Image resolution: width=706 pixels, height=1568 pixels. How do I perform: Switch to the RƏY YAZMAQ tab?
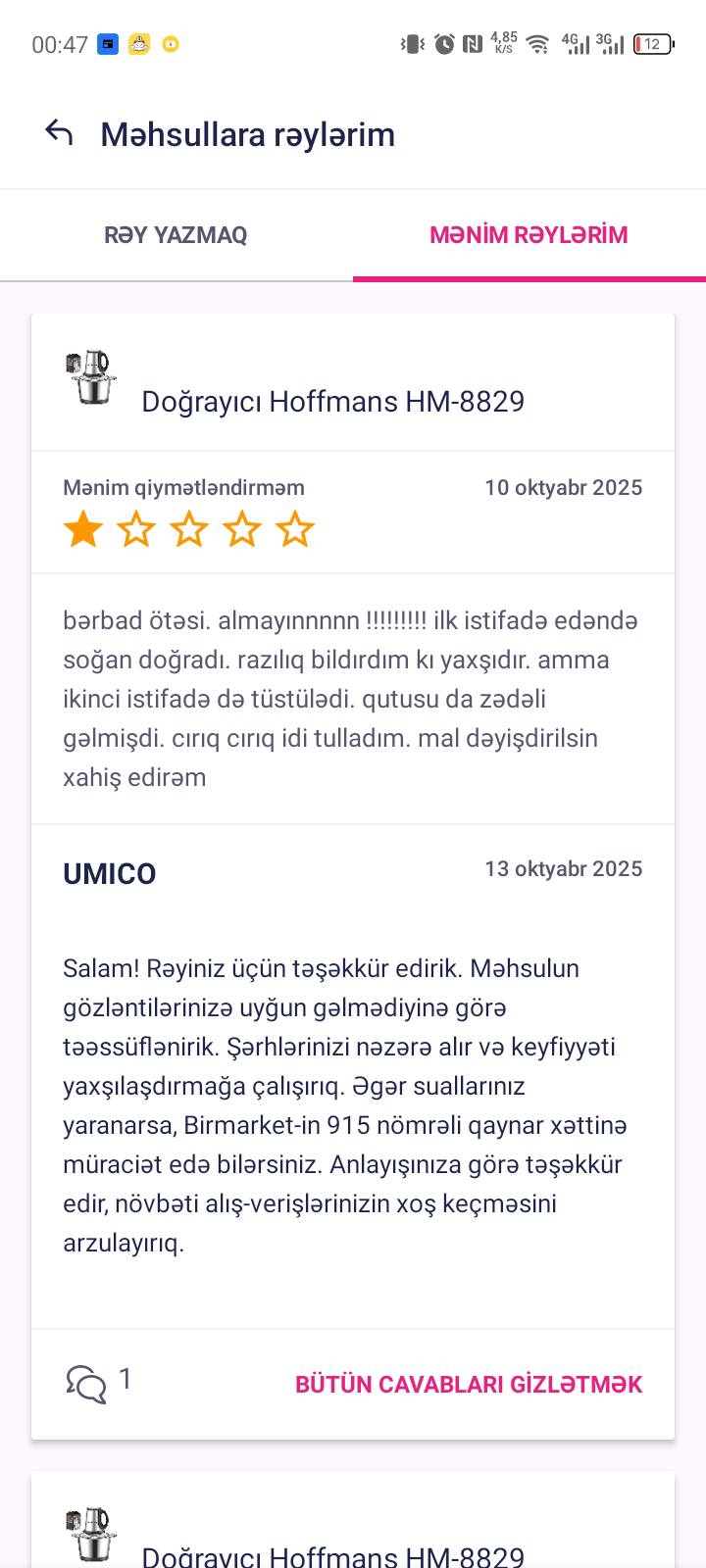(x=176, y=235)
